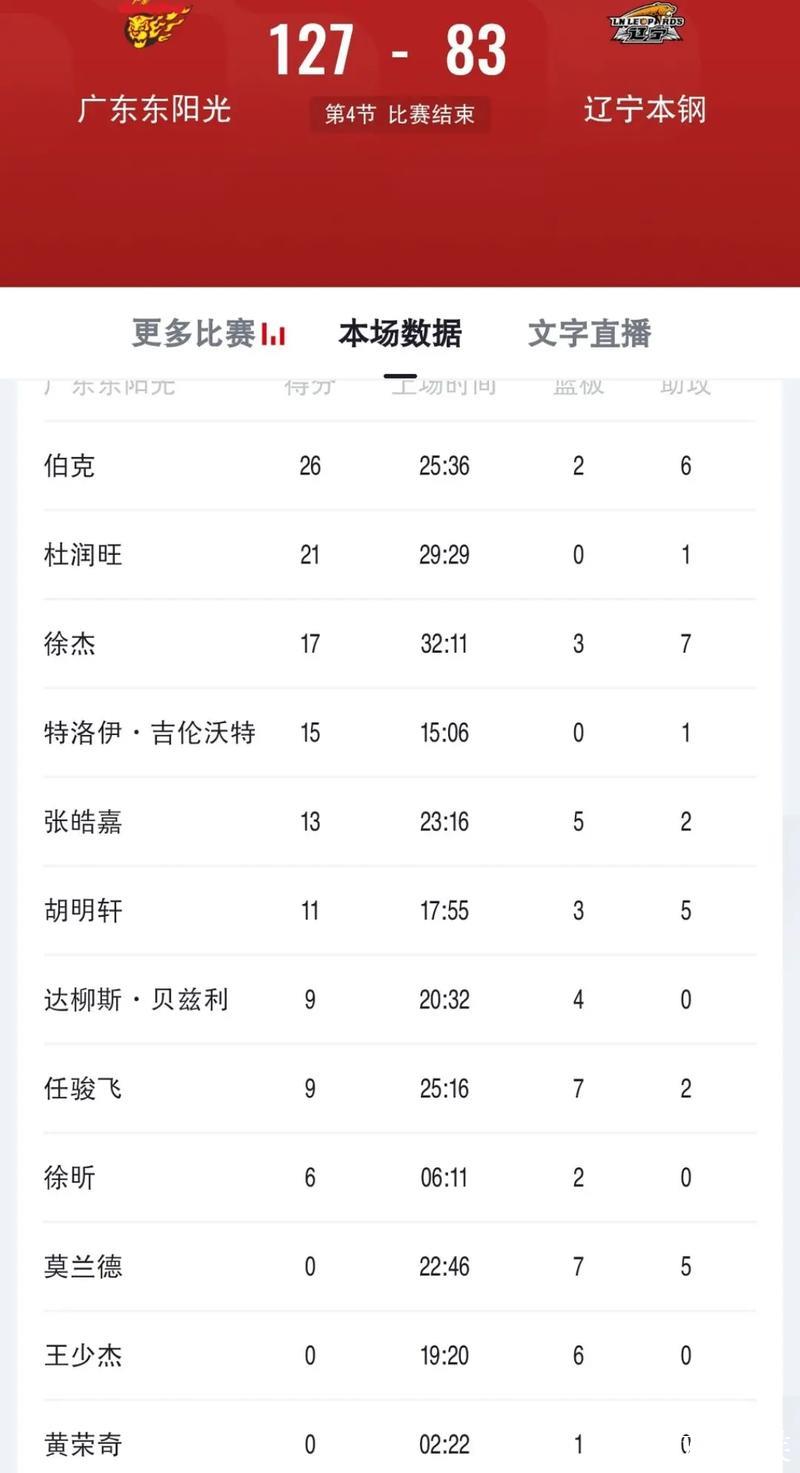Click the team name 辽宁本钢
800x1473 pixels.
coord(646,111)
